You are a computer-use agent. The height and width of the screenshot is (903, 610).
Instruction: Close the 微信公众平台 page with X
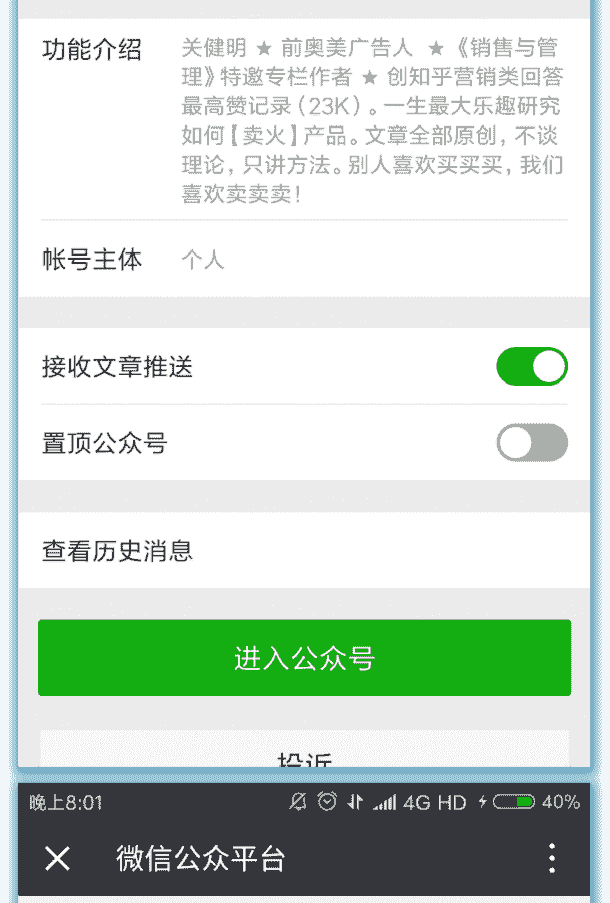tap(58, 858)
